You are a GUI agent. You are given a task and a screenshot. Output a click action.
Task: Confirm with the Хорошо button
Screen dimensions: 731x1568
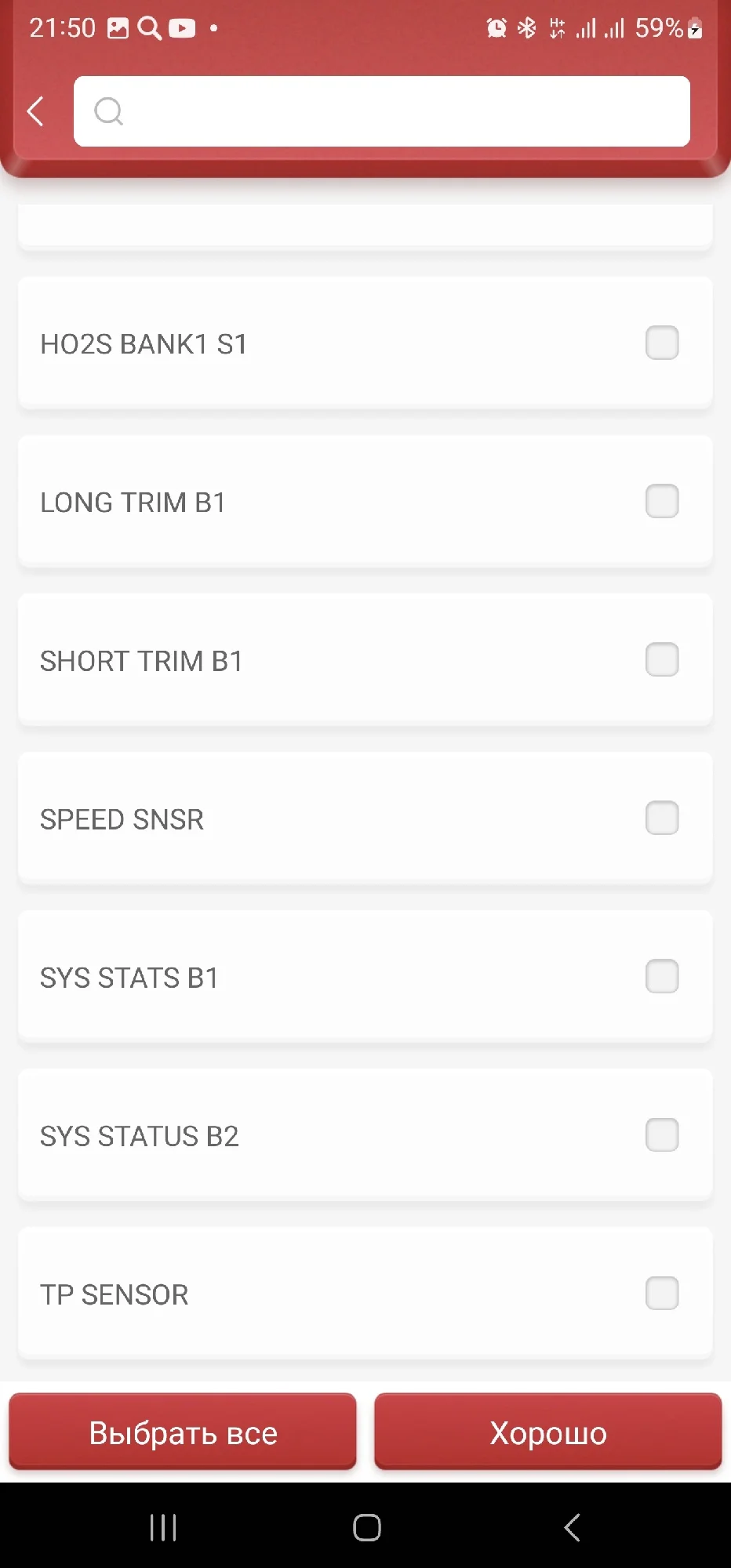547,1432
